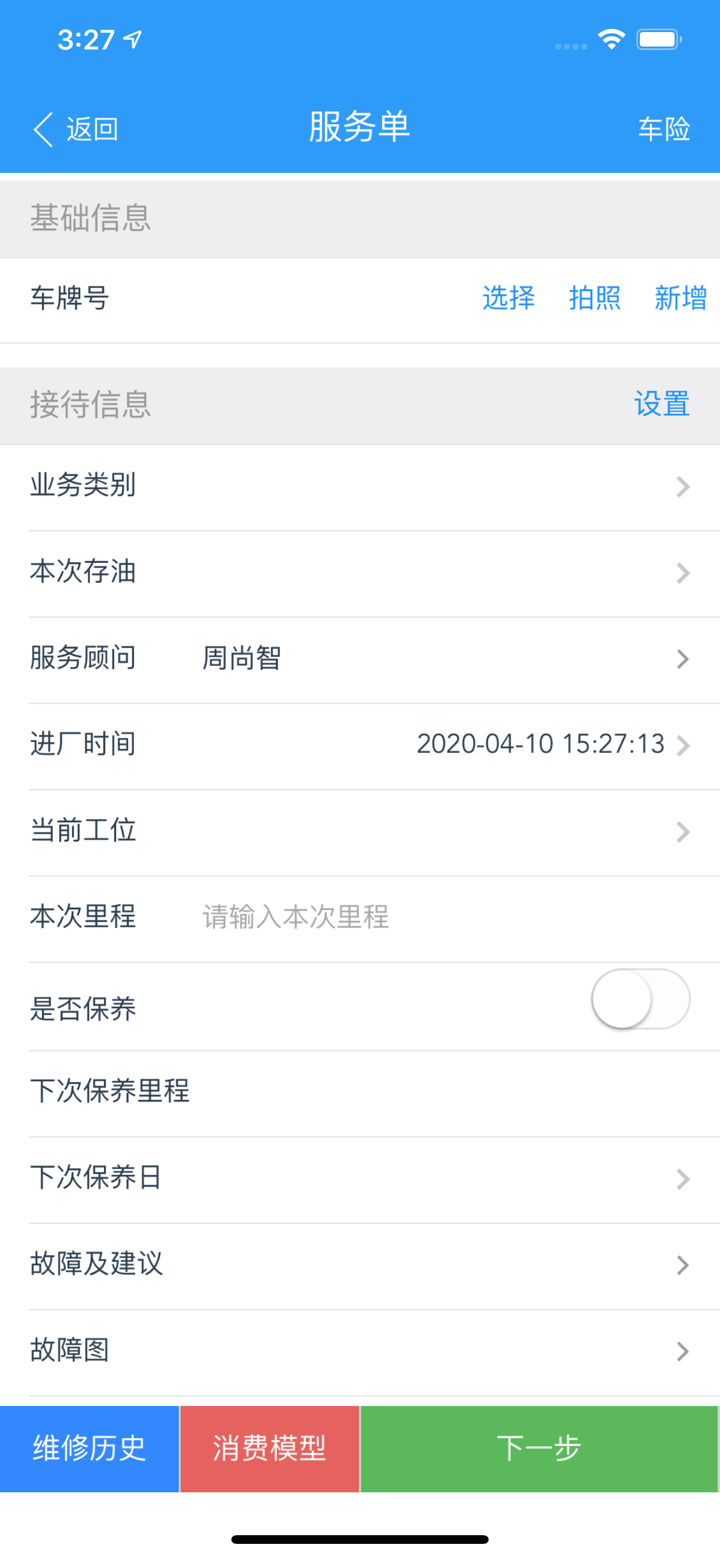Expand the 服务顾问 advisor row showing 周尚智
The width and height of the screenshot is (720, 1558).
click(360, 659)
